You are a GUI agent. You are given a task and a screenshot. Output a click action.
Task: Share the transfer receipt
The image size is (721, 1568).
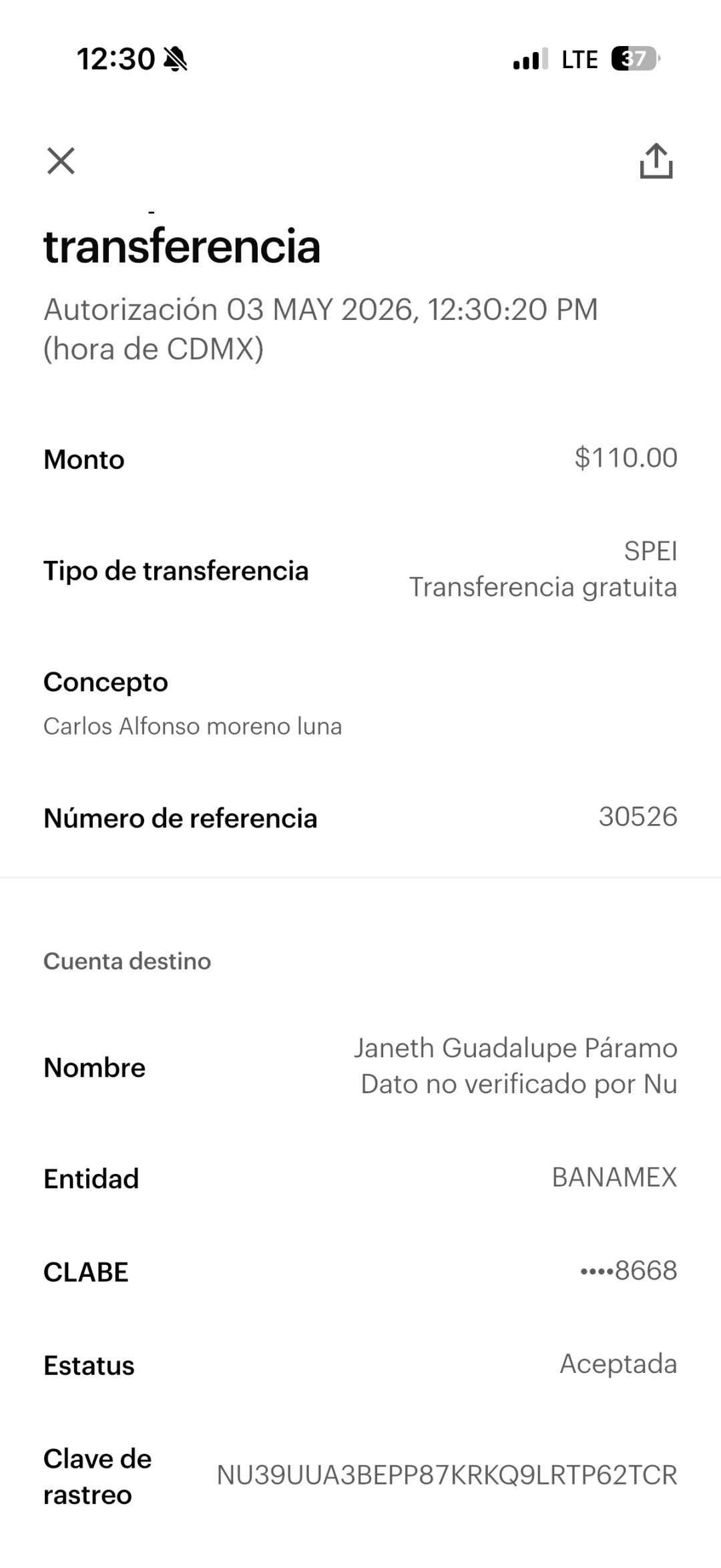point(656,161)
